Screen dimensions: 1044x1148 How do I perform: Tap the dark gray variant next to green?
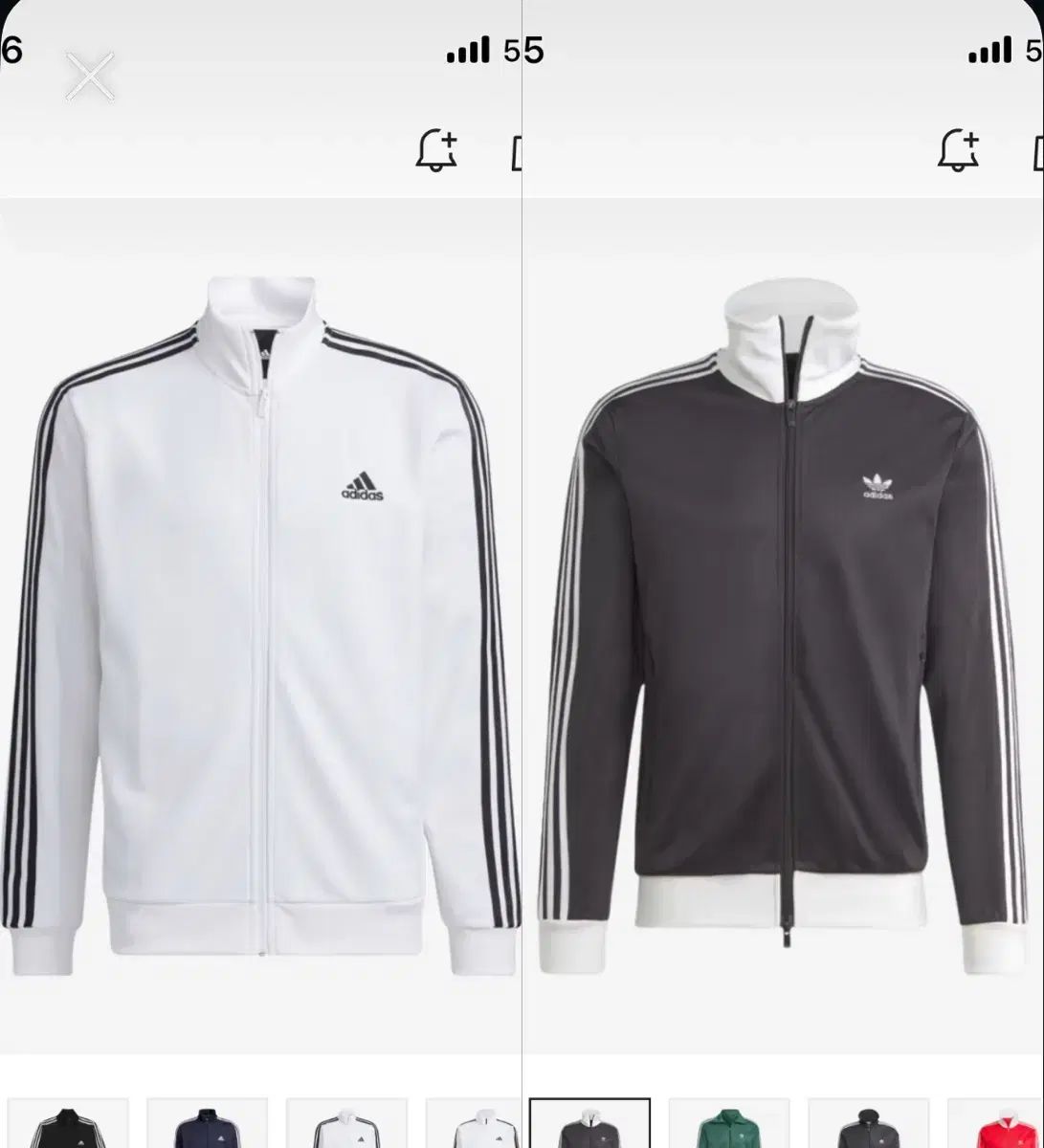[x=869, y=1129]
